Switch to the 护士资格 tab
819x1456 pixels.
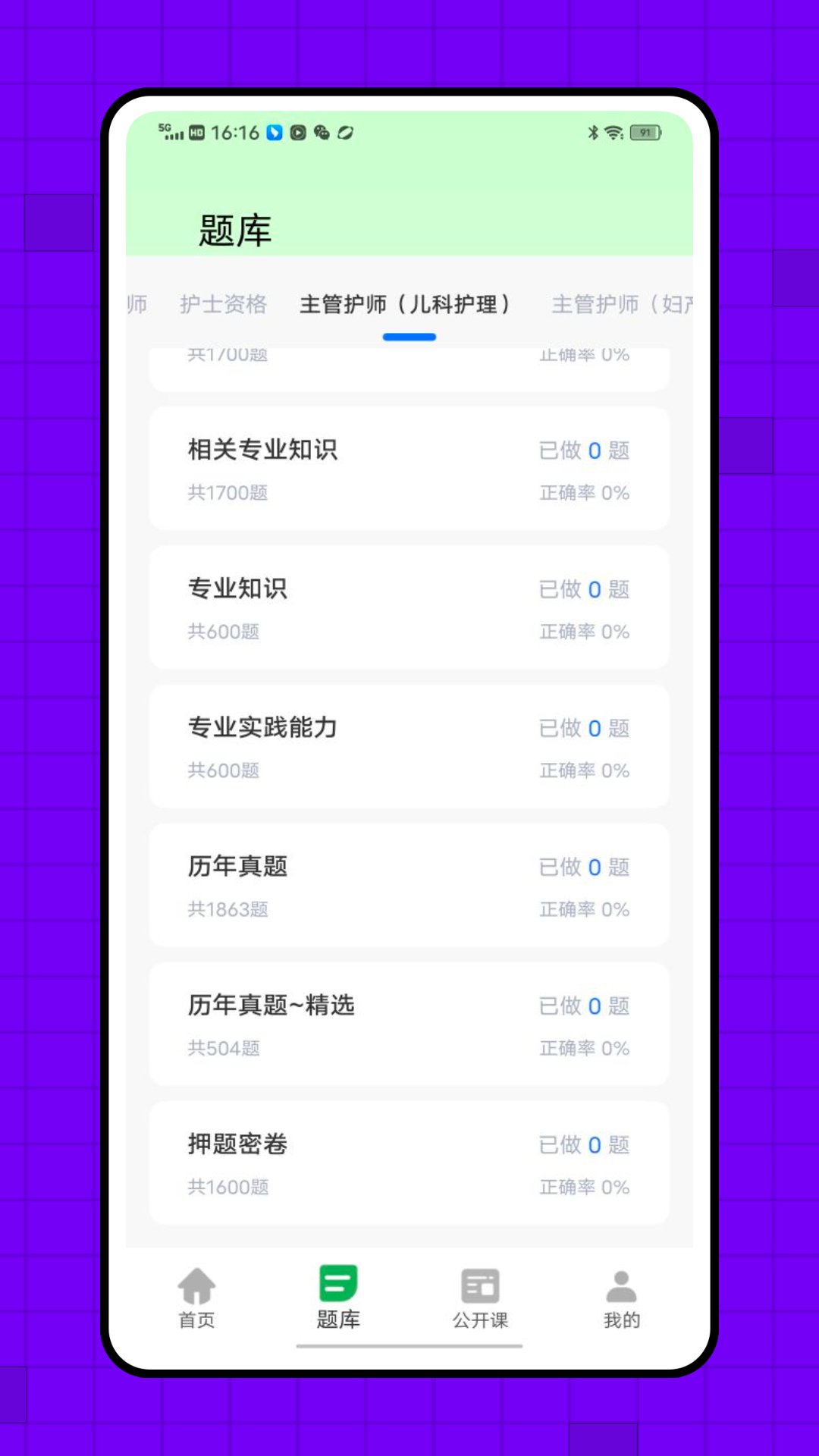pyautogui.click(x=224, y=304)
